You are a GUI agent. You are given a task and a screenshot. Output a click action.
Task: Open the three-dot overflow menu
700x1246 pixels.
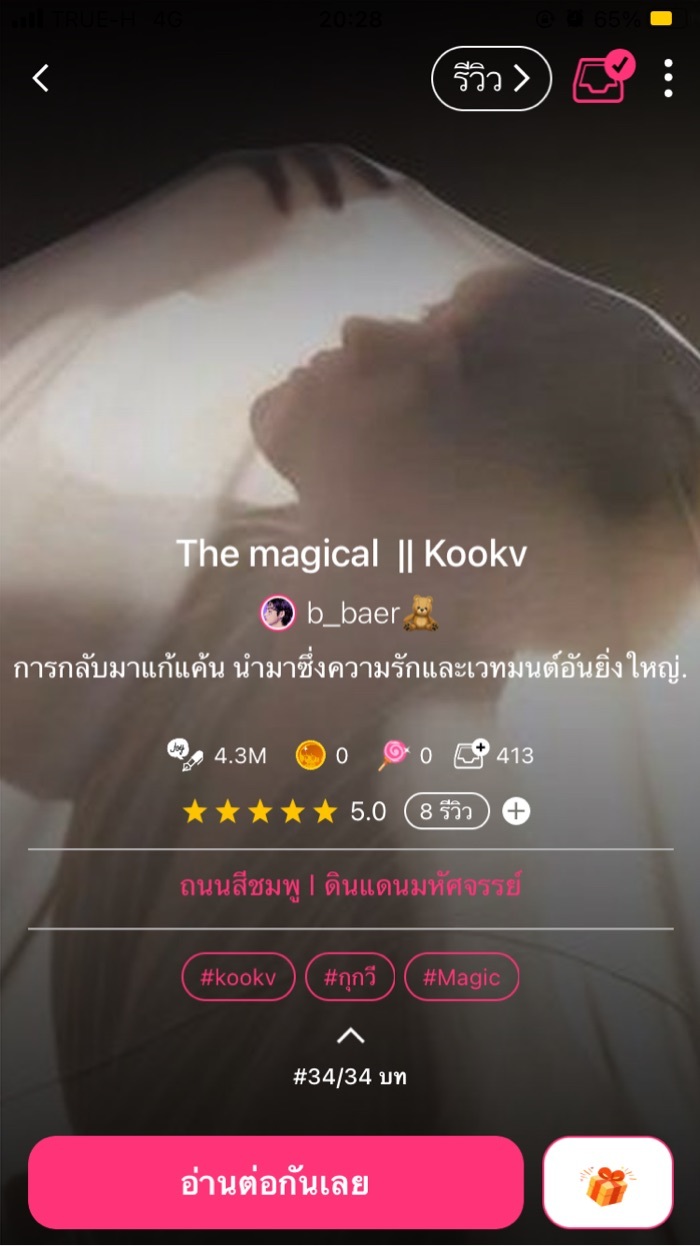coord(668,78)
